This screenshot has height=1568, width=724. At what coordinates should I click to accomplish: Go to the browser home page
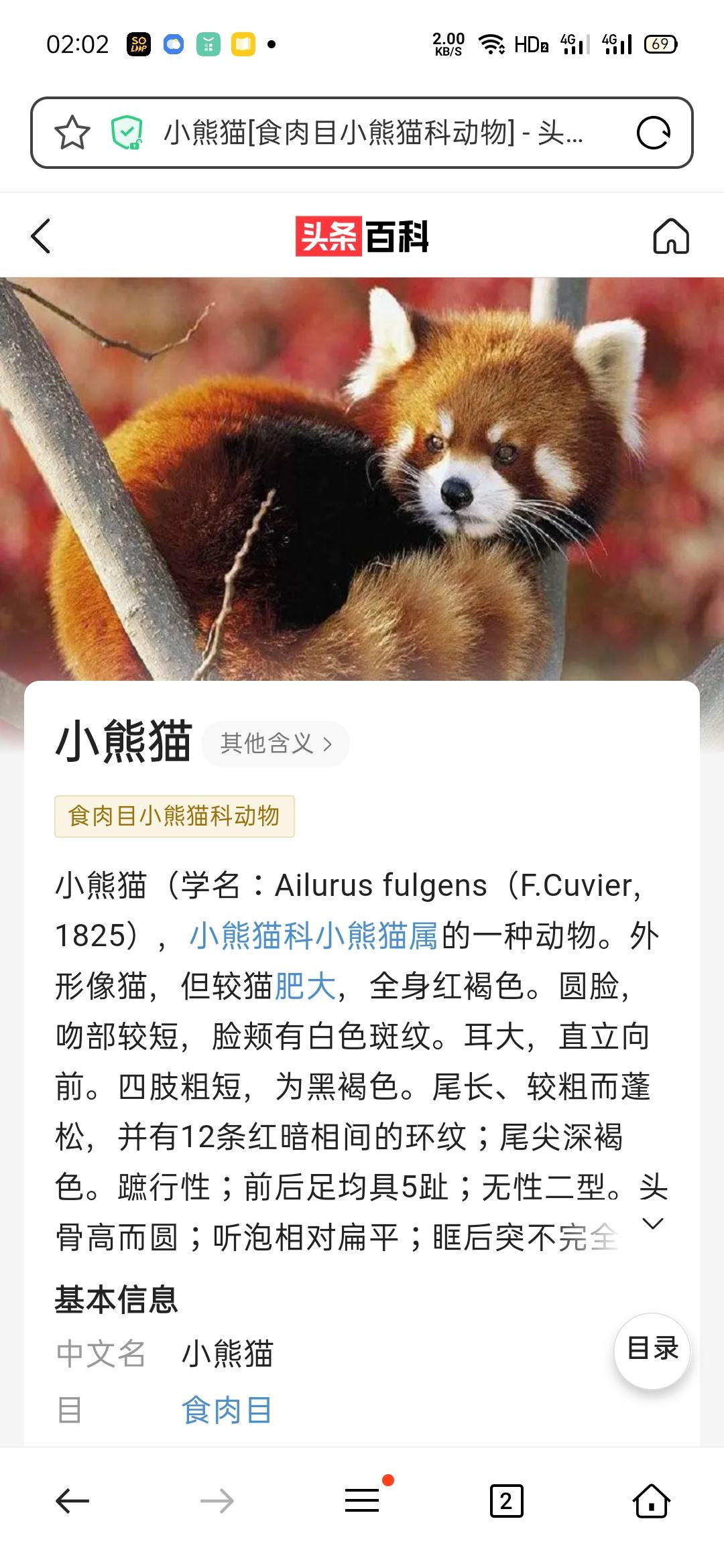point(651,1501)
